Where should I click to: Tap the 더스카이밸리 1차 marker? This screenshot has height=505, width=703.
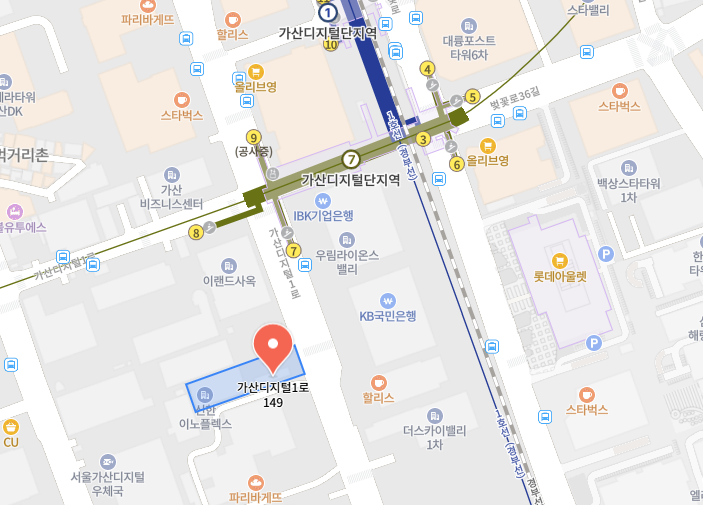[x=434, y=415]
